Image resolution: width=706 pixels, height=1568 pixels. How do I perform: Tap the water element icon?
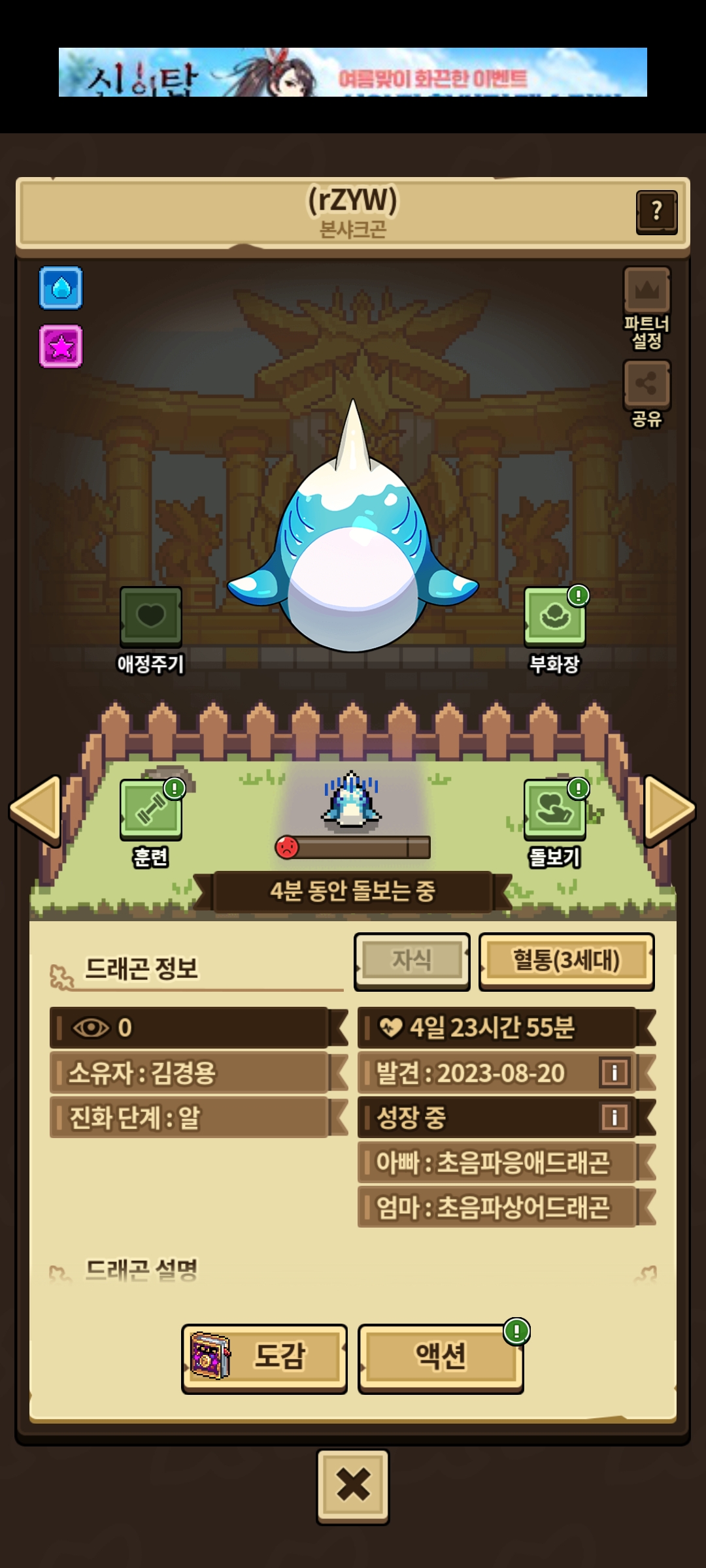tap(61, 287)
